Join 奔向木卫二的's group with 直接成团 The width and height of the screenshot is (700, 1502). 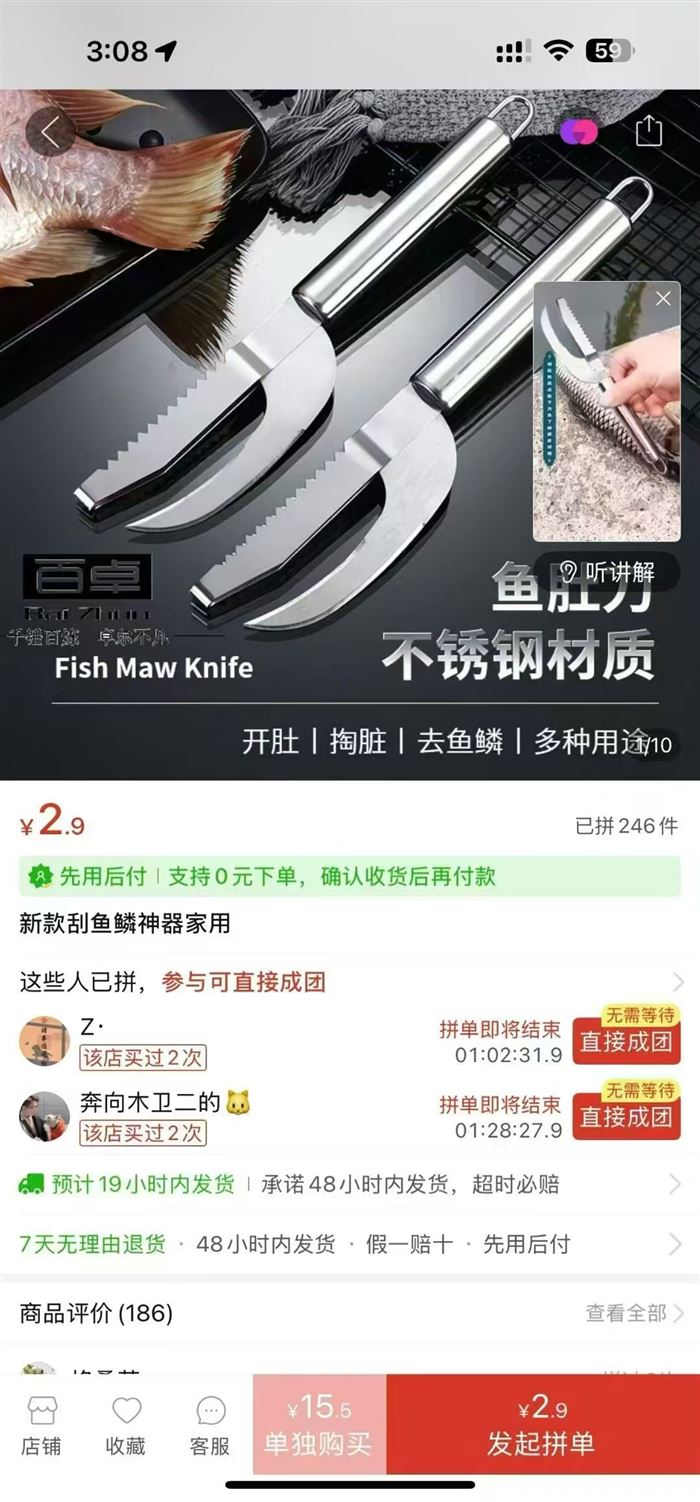click(626, 1116)
